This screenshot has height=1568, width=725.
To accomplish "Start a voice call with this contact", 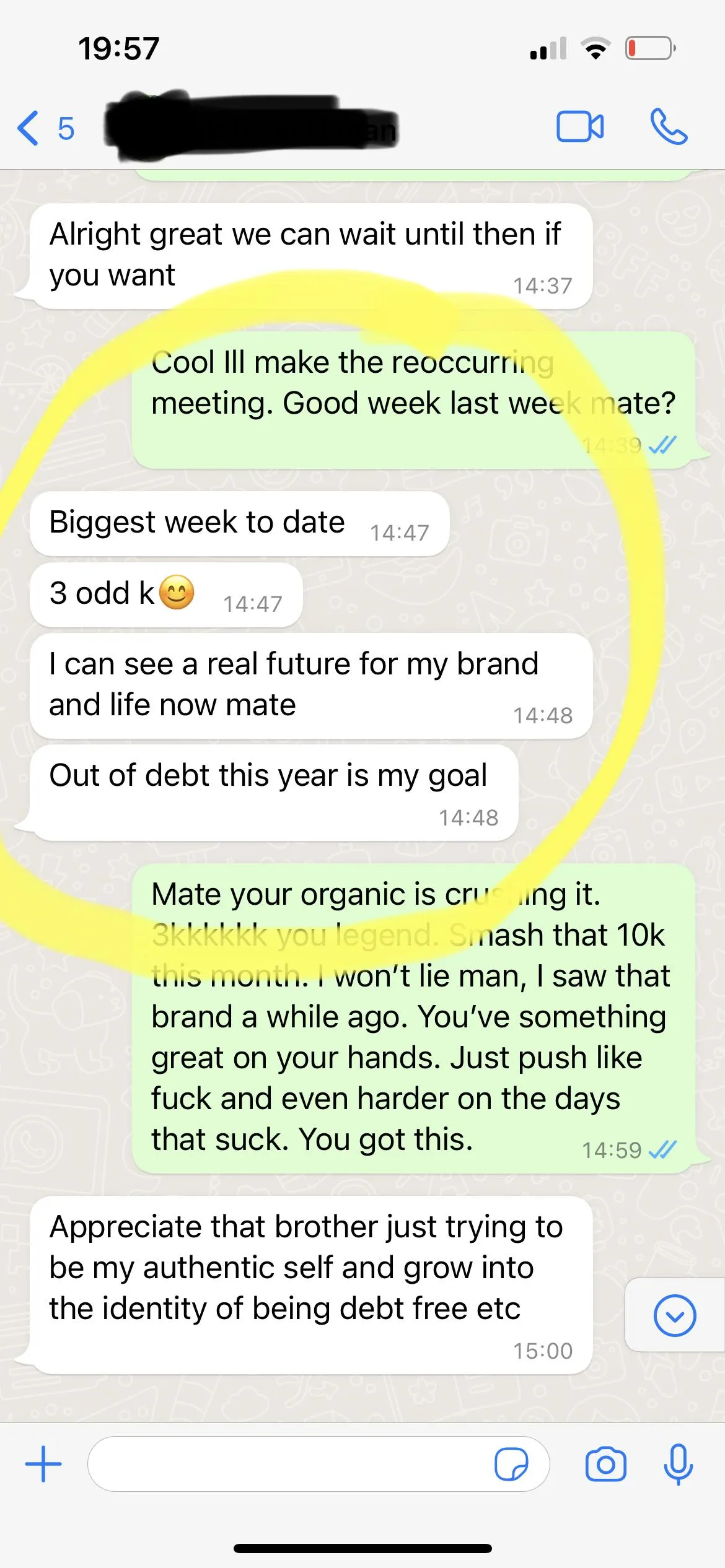I will 669,127.
